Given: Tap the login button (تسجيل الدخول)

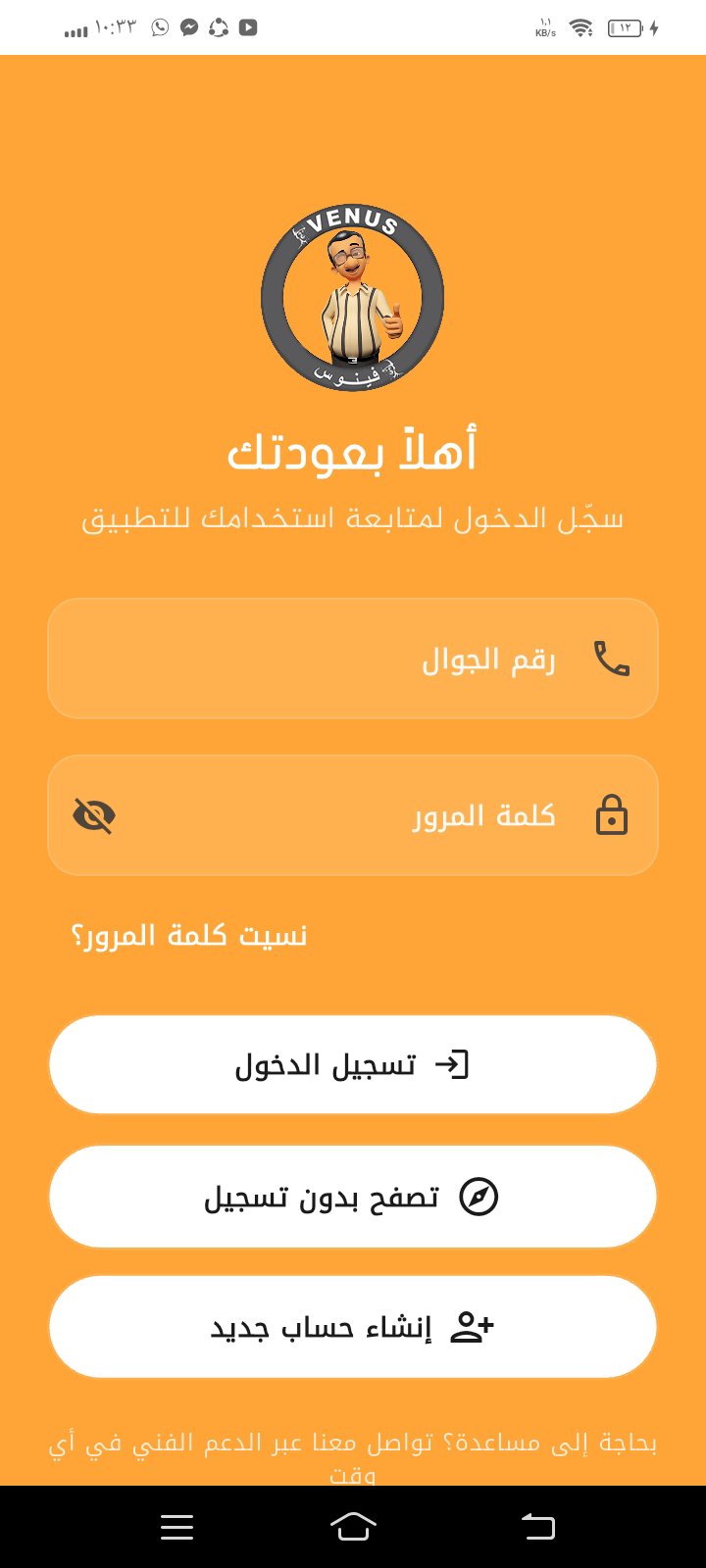Looking at the screenshot, I should pos(353,1064).
